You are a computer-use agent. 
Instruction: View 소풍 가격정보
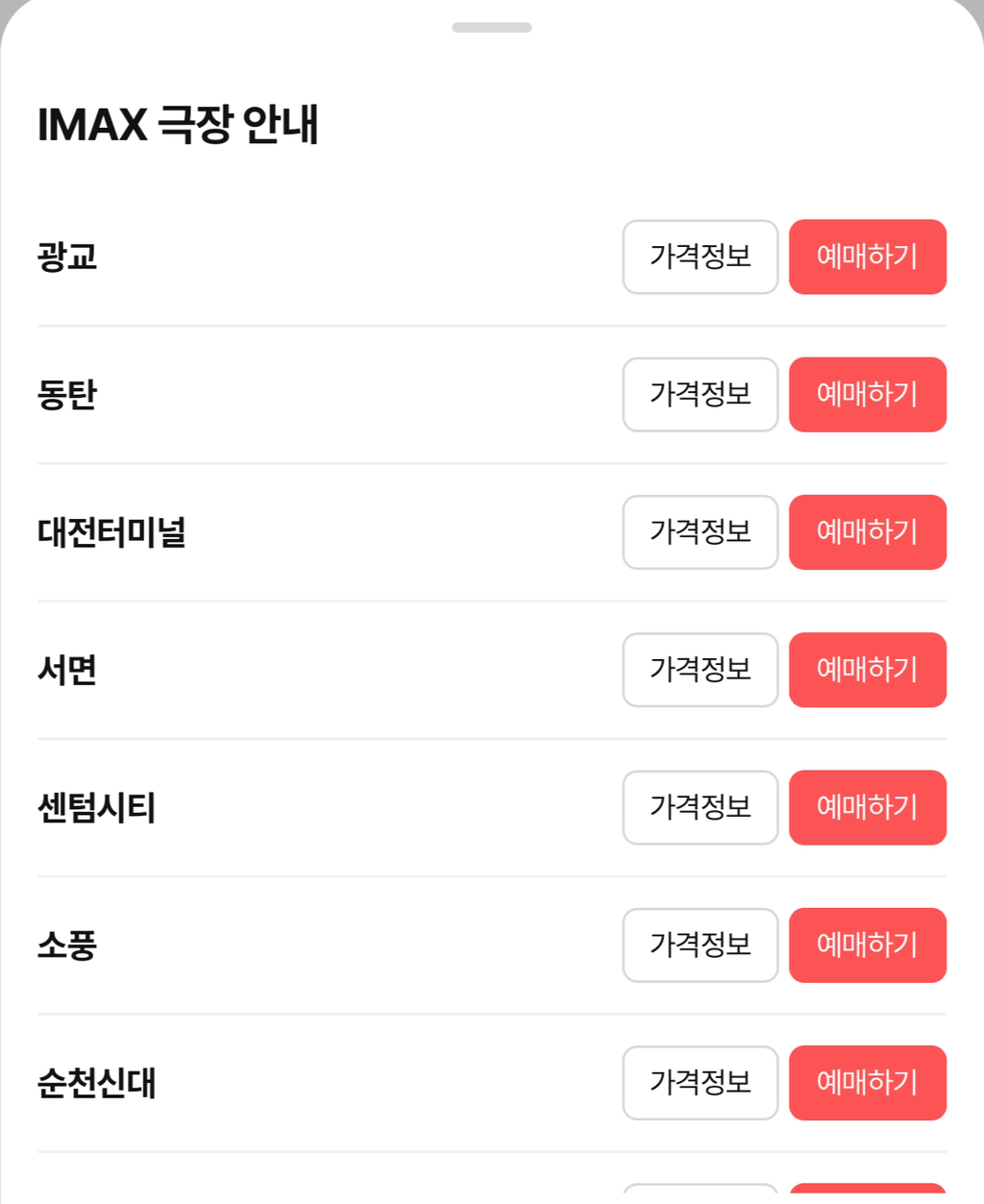tap(700, 945)
